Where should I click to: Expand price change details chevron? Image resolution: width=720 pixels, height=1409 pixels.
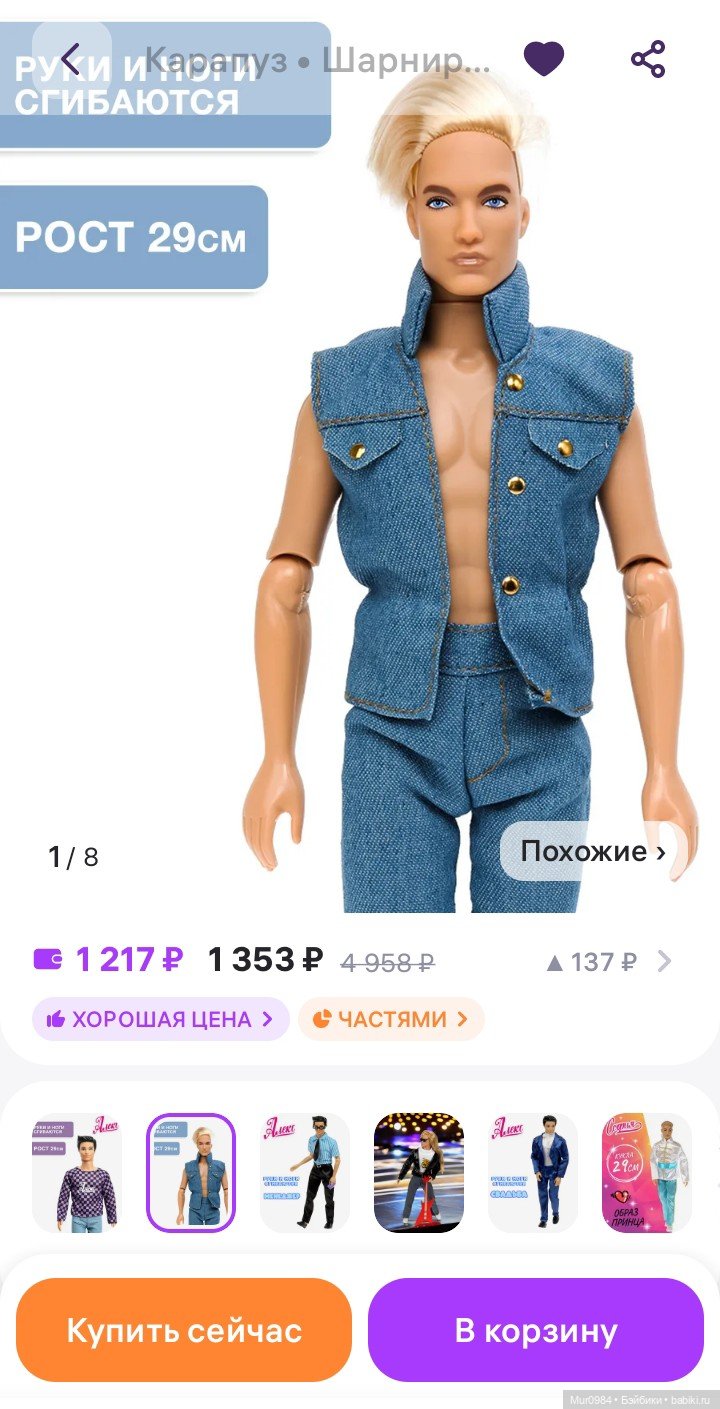point(664,962)
